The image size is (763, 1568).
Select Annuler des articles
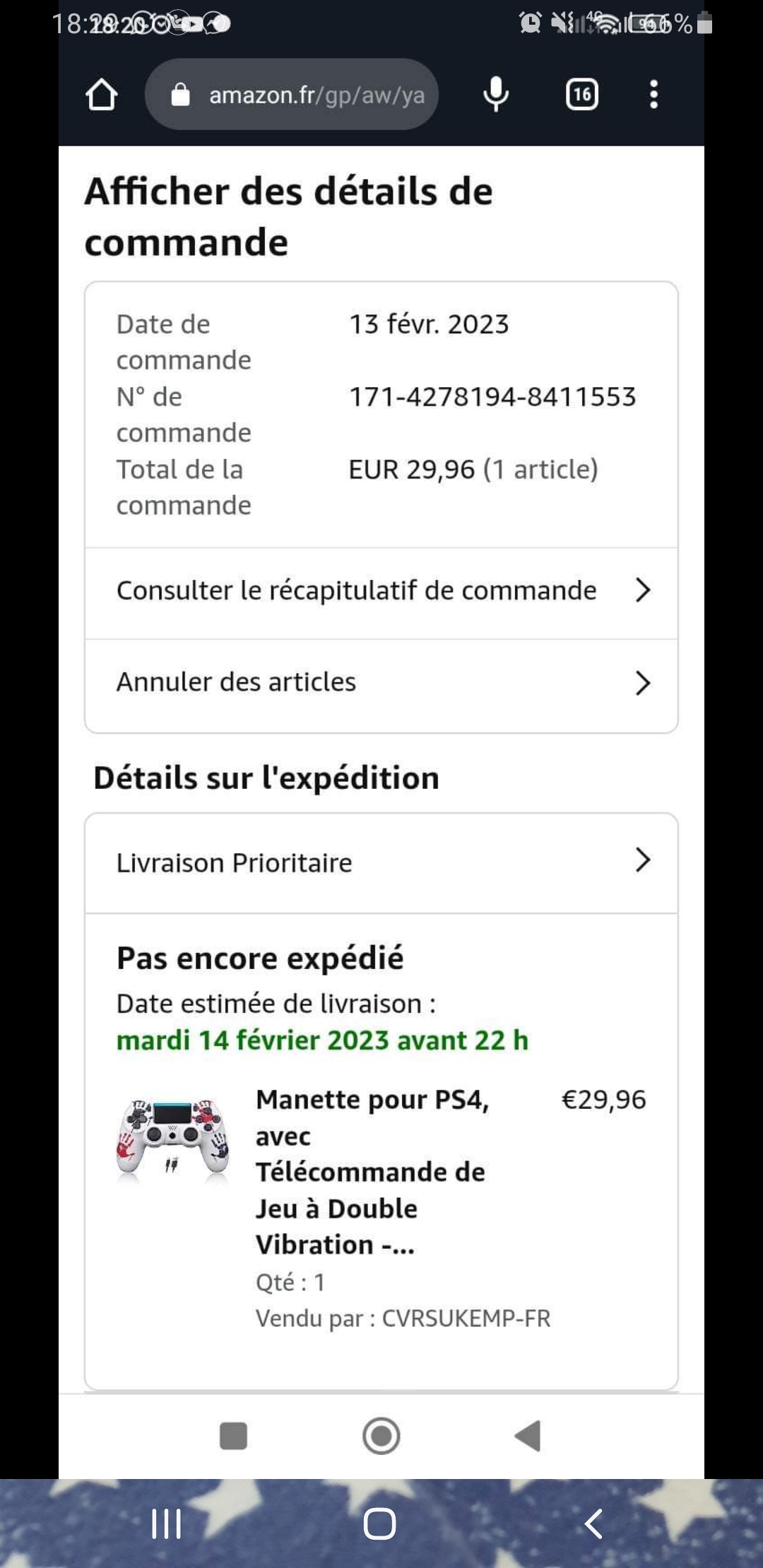coord(381,684)
